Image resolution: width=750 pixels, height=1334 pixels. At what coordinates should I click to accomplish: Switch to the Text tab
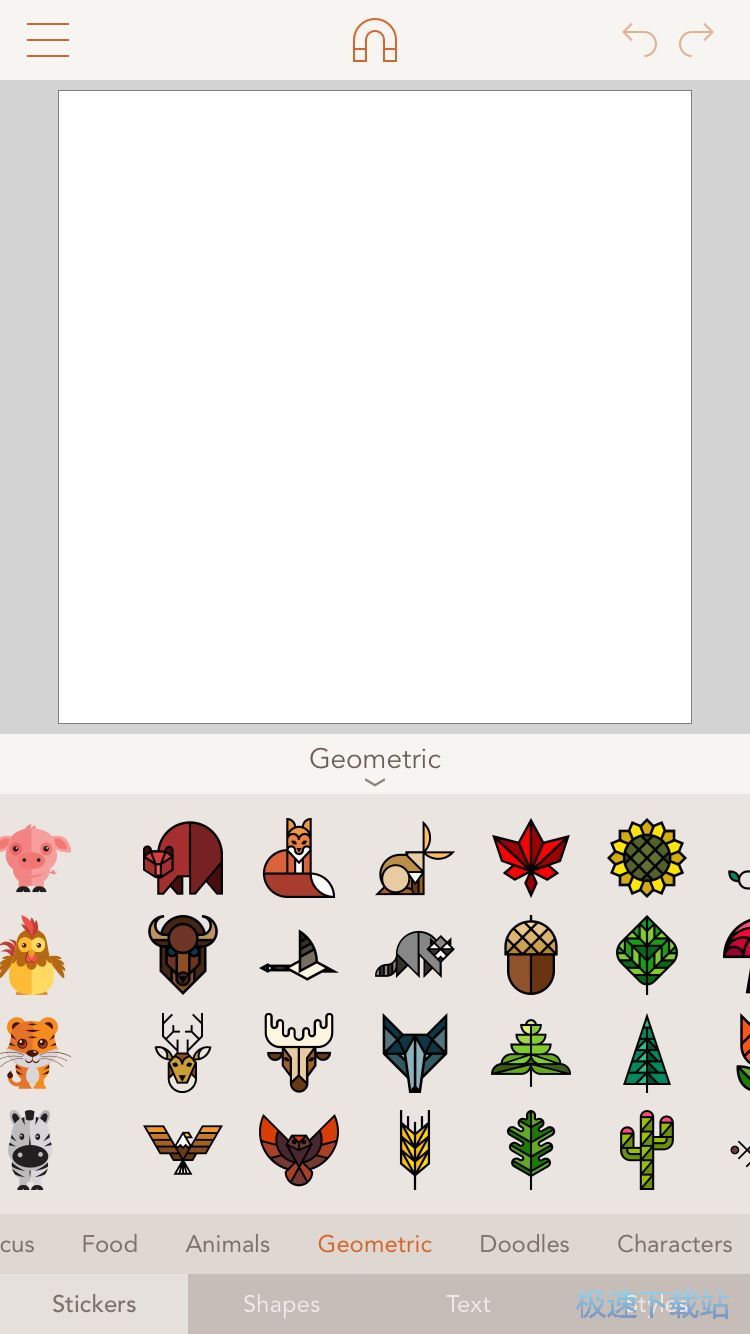[x=468, y=1304]
